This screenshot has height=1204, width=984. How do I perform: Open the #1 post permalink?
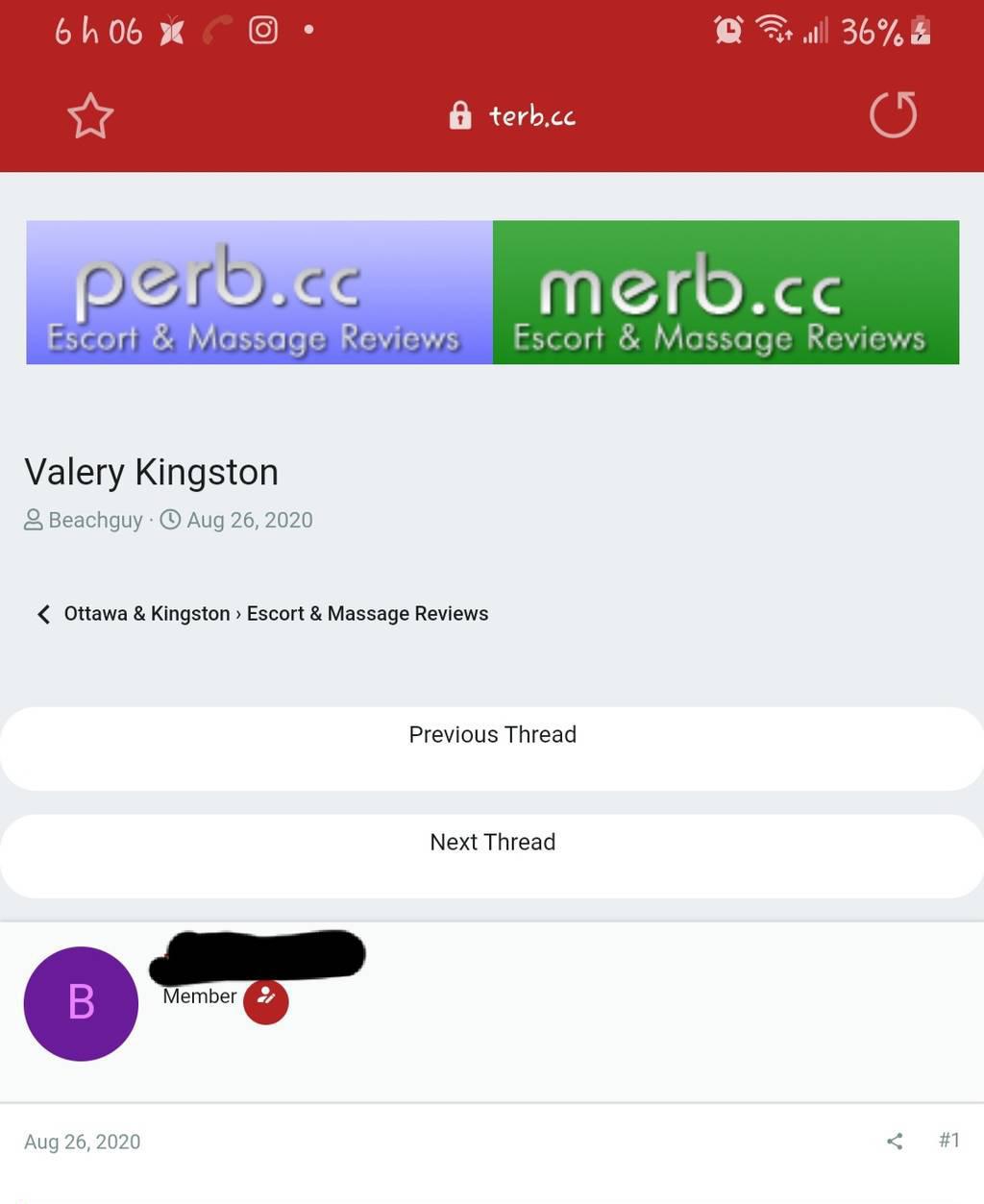click(x=948, y=1140)
